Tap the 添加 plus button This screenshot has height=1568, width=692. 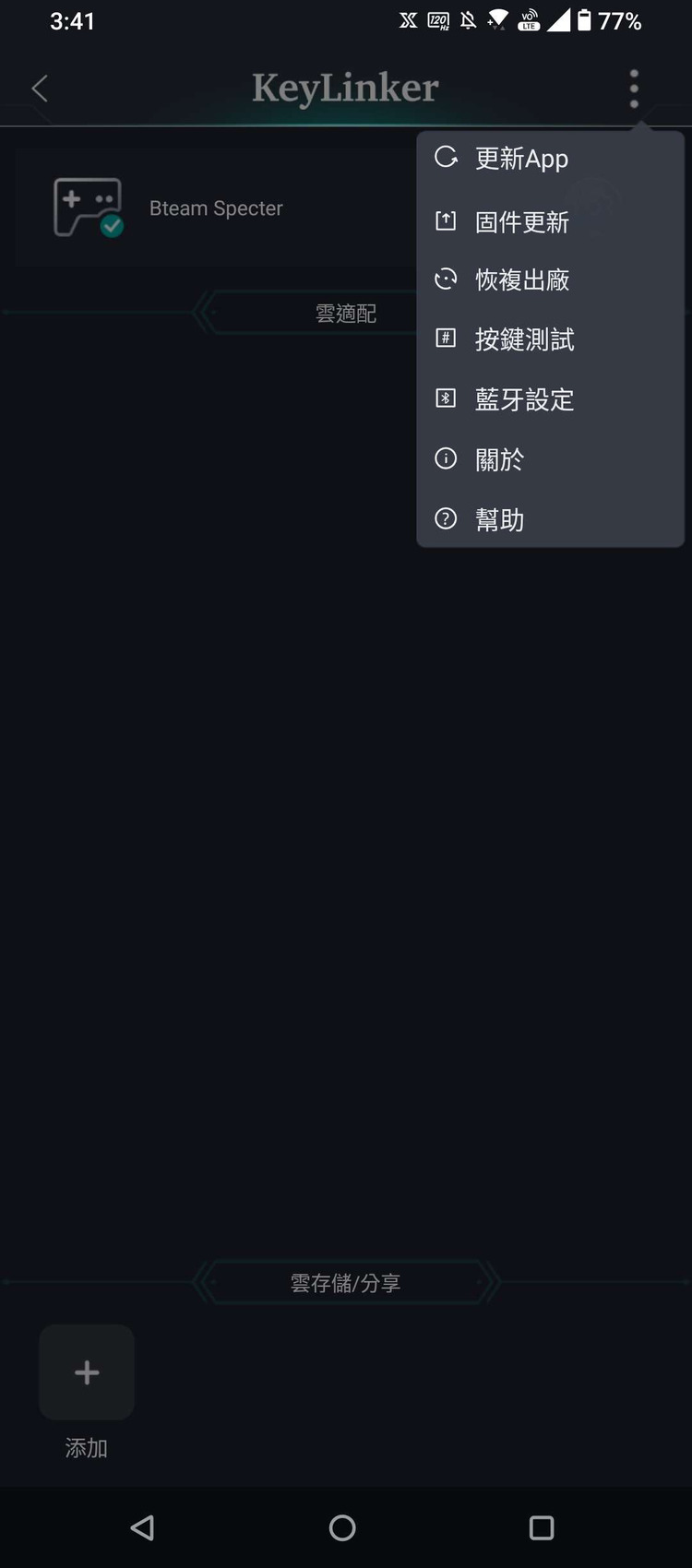[x=87, y=1372]
